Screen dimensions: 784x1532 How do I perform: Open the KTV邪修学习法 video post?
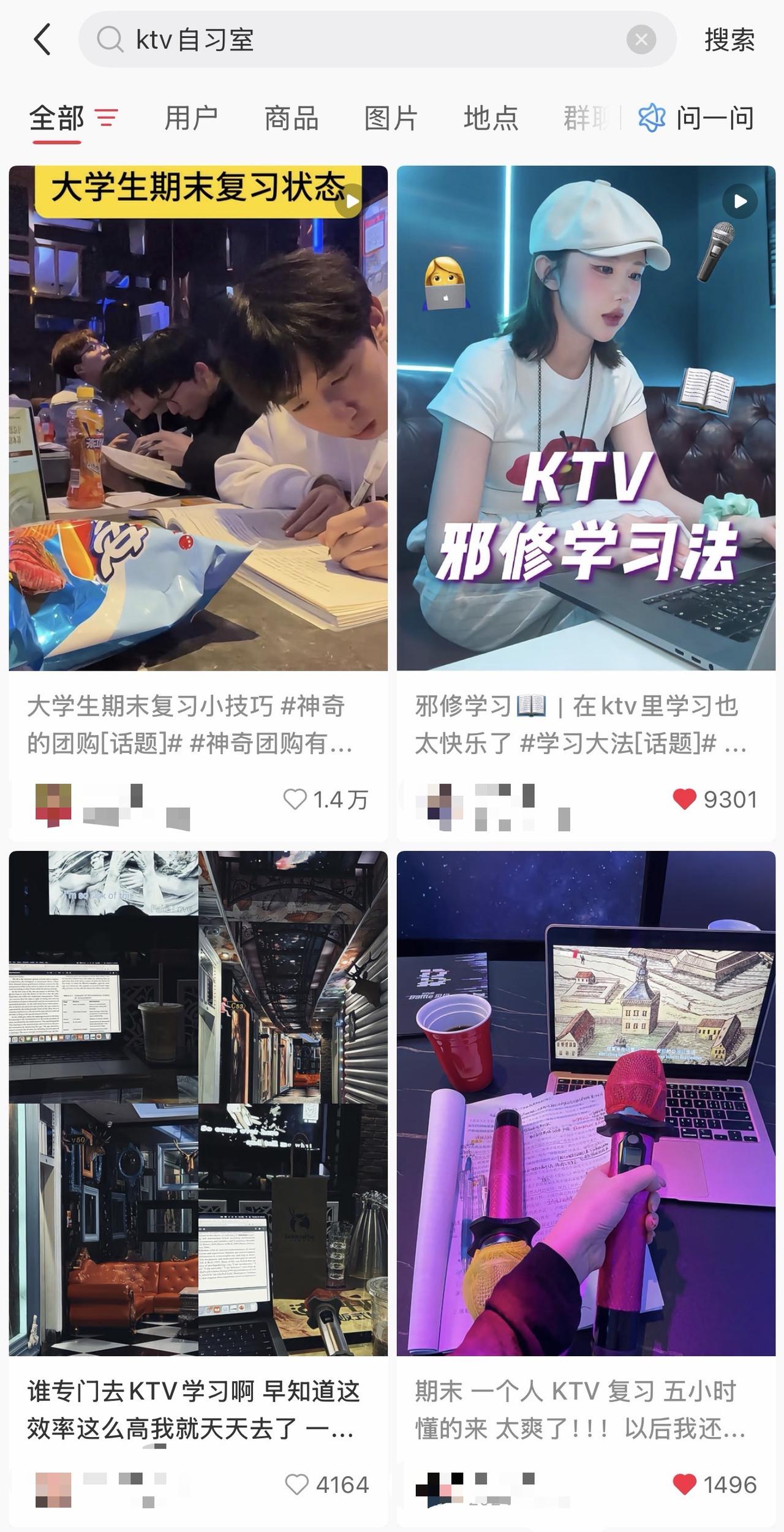pyautogui.click(x=586, y=418)
